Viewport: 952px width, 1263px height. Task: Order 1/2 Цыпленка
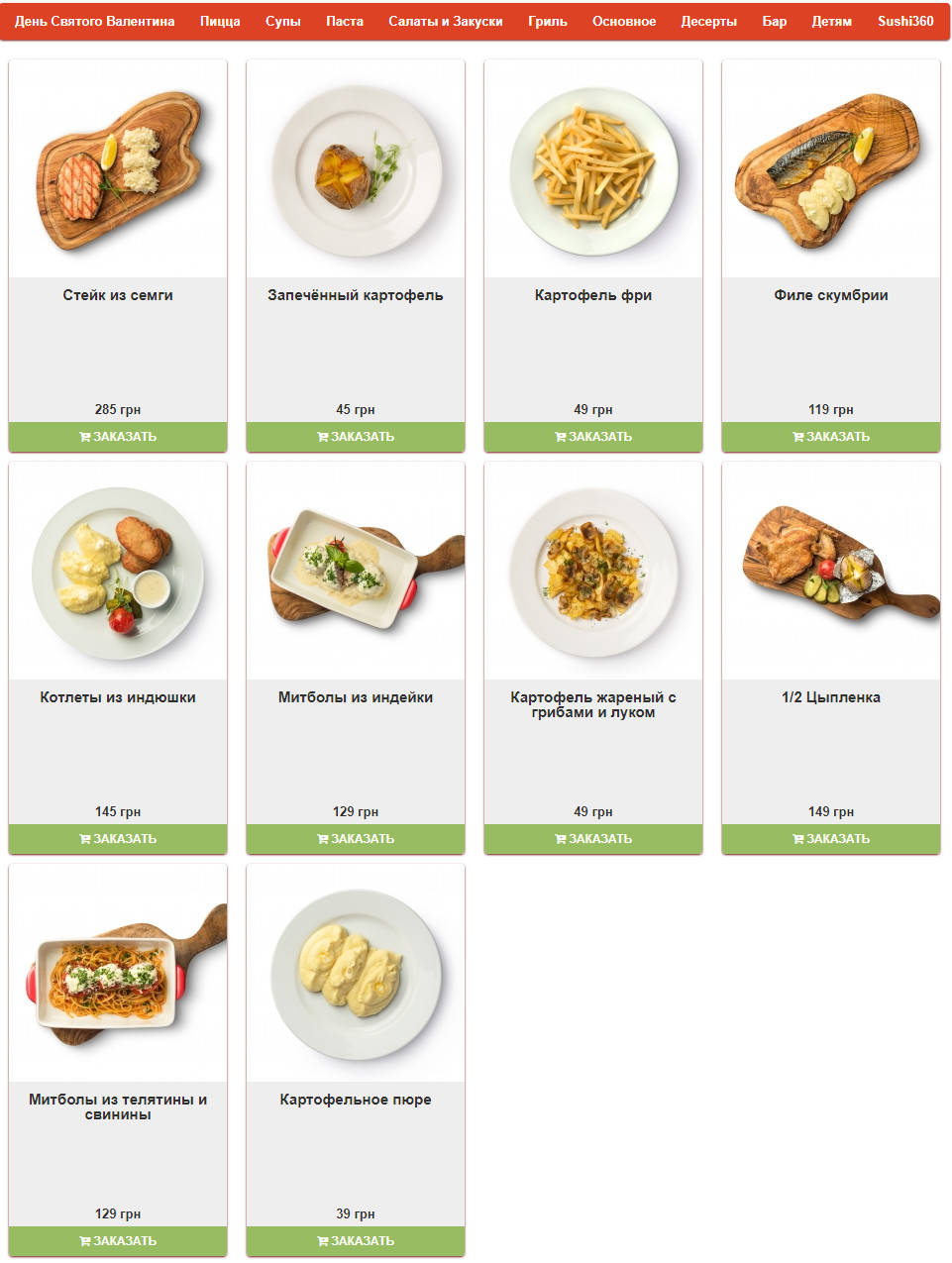coord(831,839)
